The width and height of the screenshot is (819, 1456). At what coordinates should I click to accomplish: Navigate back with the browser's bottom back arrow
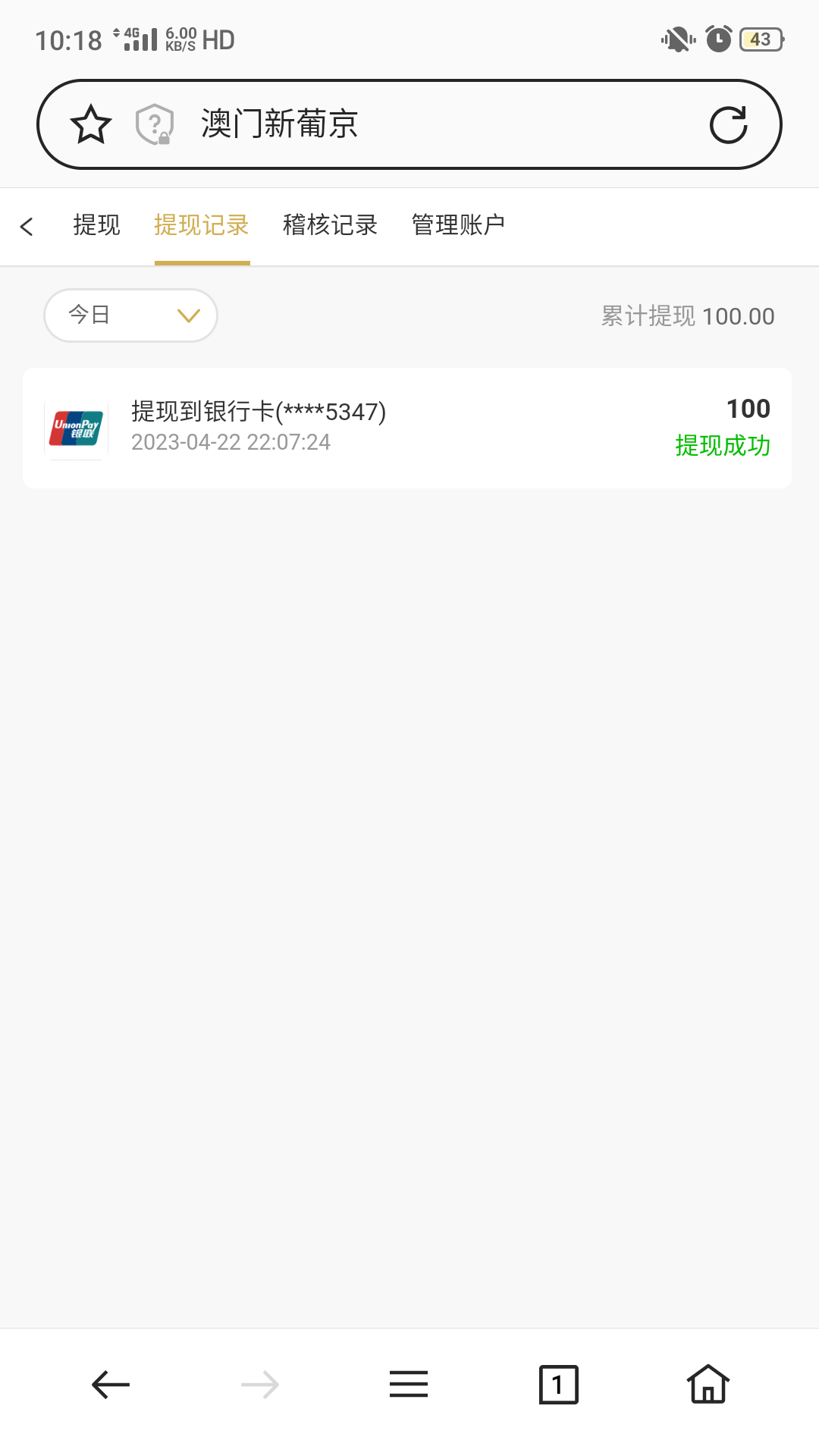(111, 1385)
